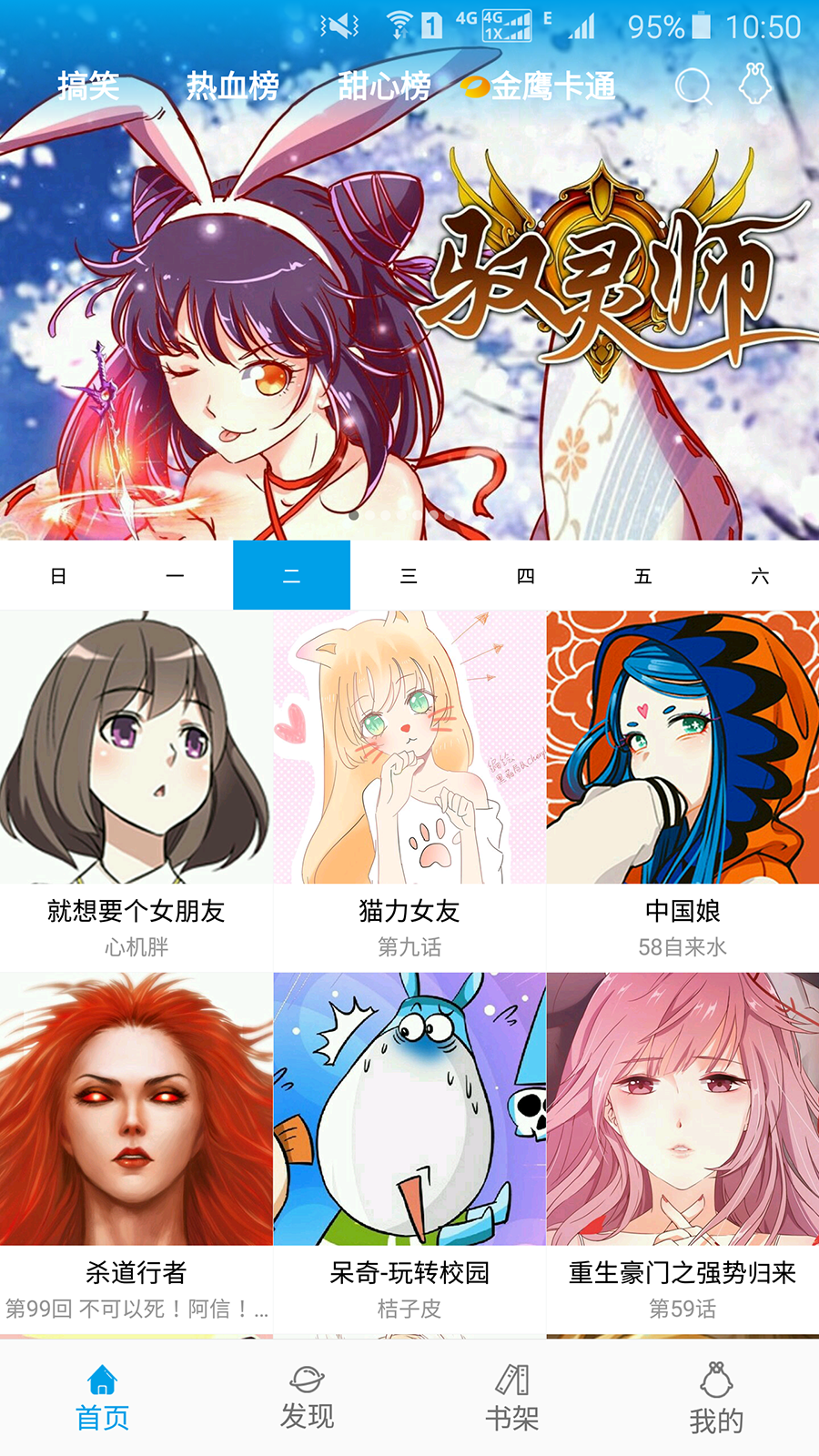Screen dimensions: 819x1456
Task: Tap the bunny mascot icon in the top bar
Action: [755, 86]
